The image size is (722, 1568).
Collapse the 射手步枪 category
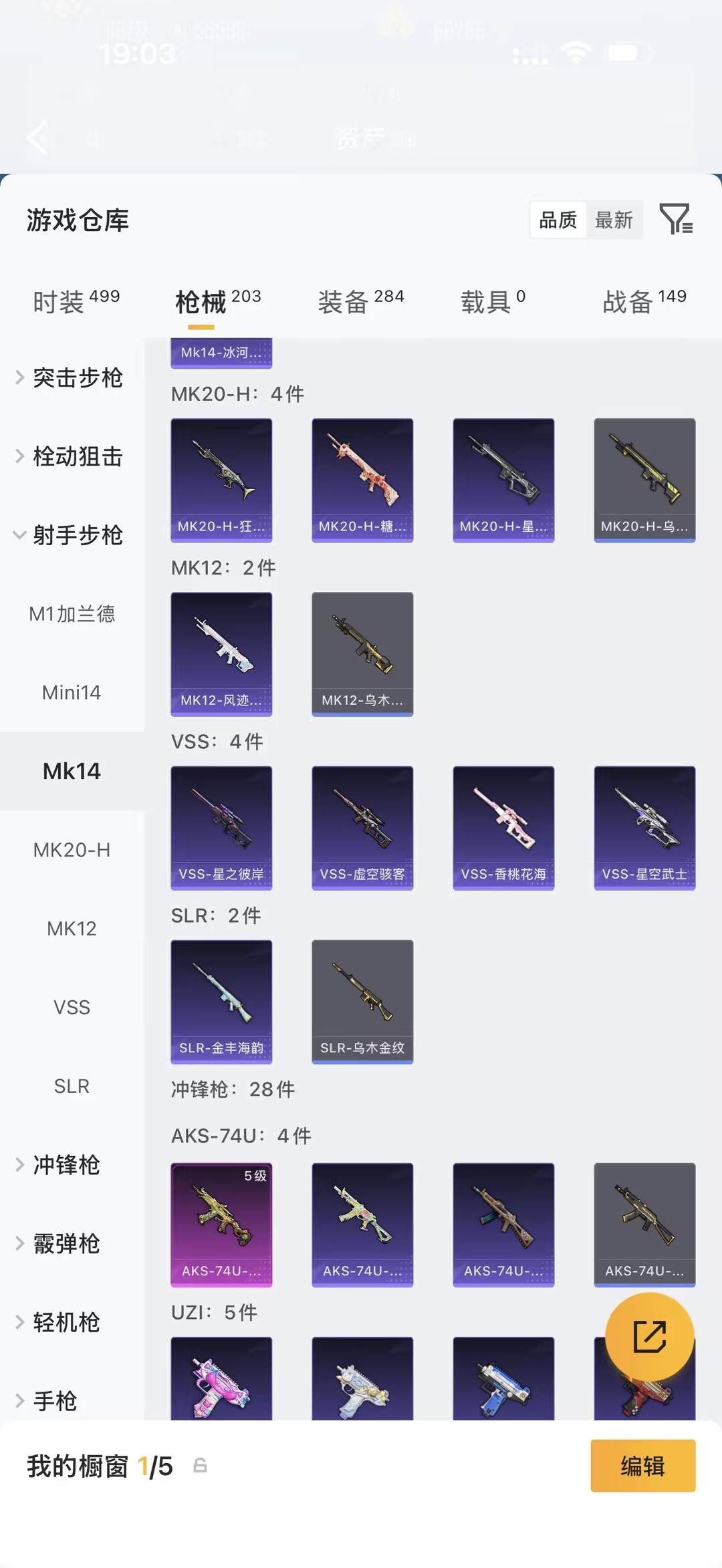point(70,535)
